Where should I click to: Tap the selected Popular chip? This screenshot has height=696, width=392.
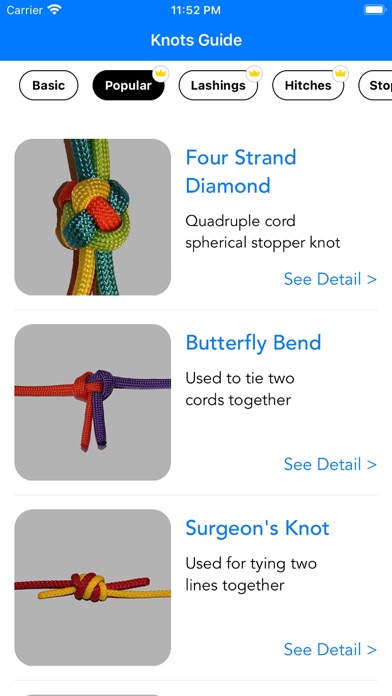128,85
